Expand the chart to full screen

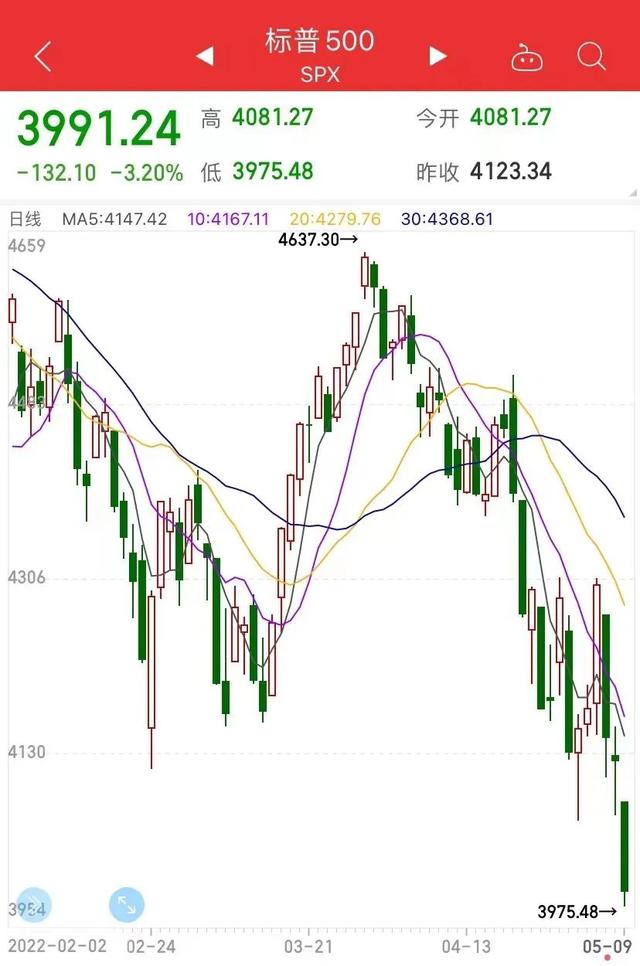click(127, 905)
